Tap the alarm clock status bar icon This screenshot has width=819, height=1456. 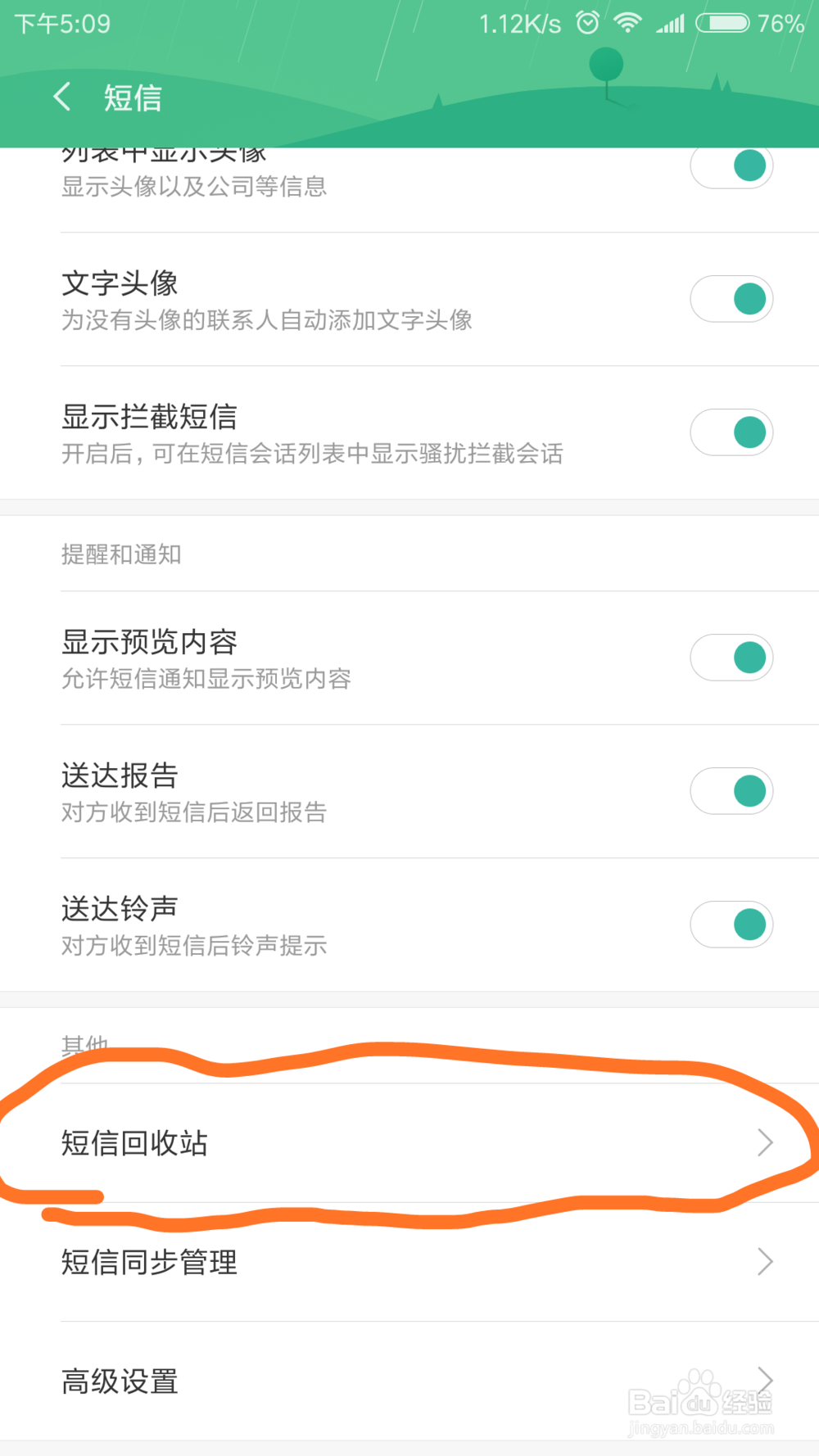point(587,23)
